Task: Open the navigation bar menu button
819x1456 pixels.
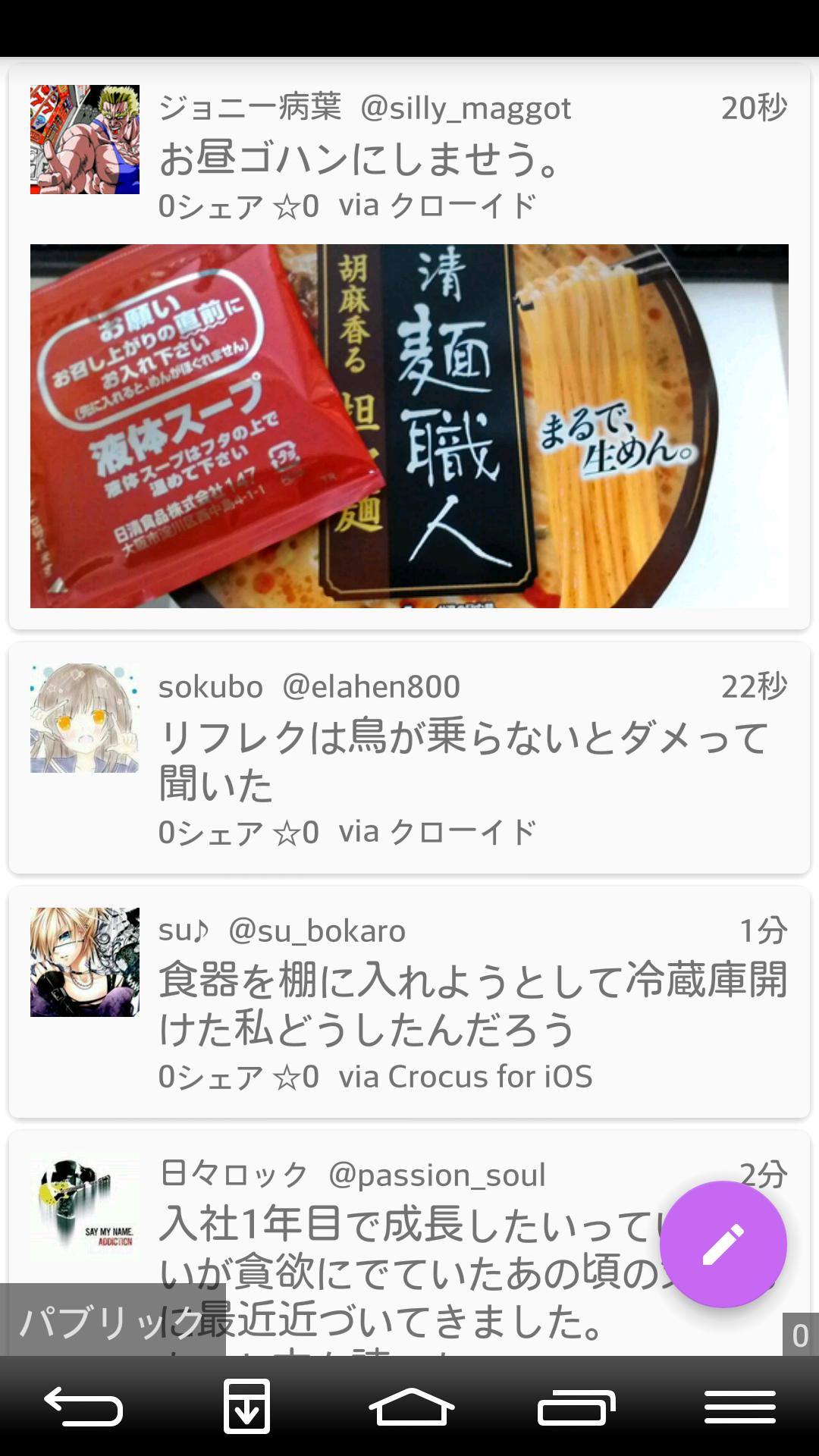Action: (x=739, y=1407)
